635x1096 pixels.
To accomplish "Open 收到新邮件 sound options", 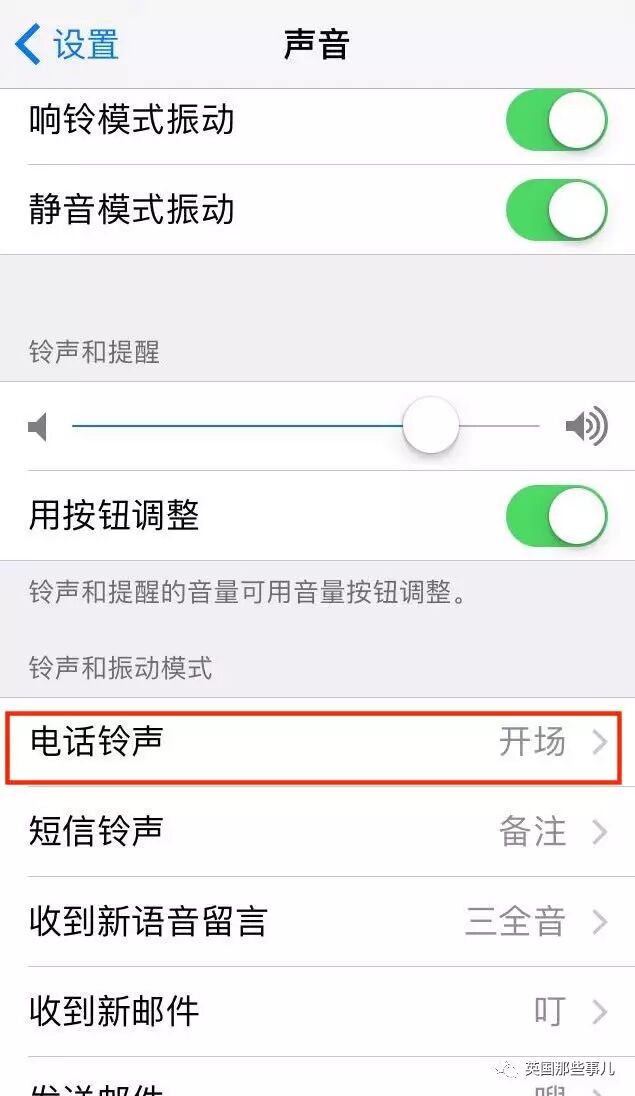I will (x=318, y=1011).
